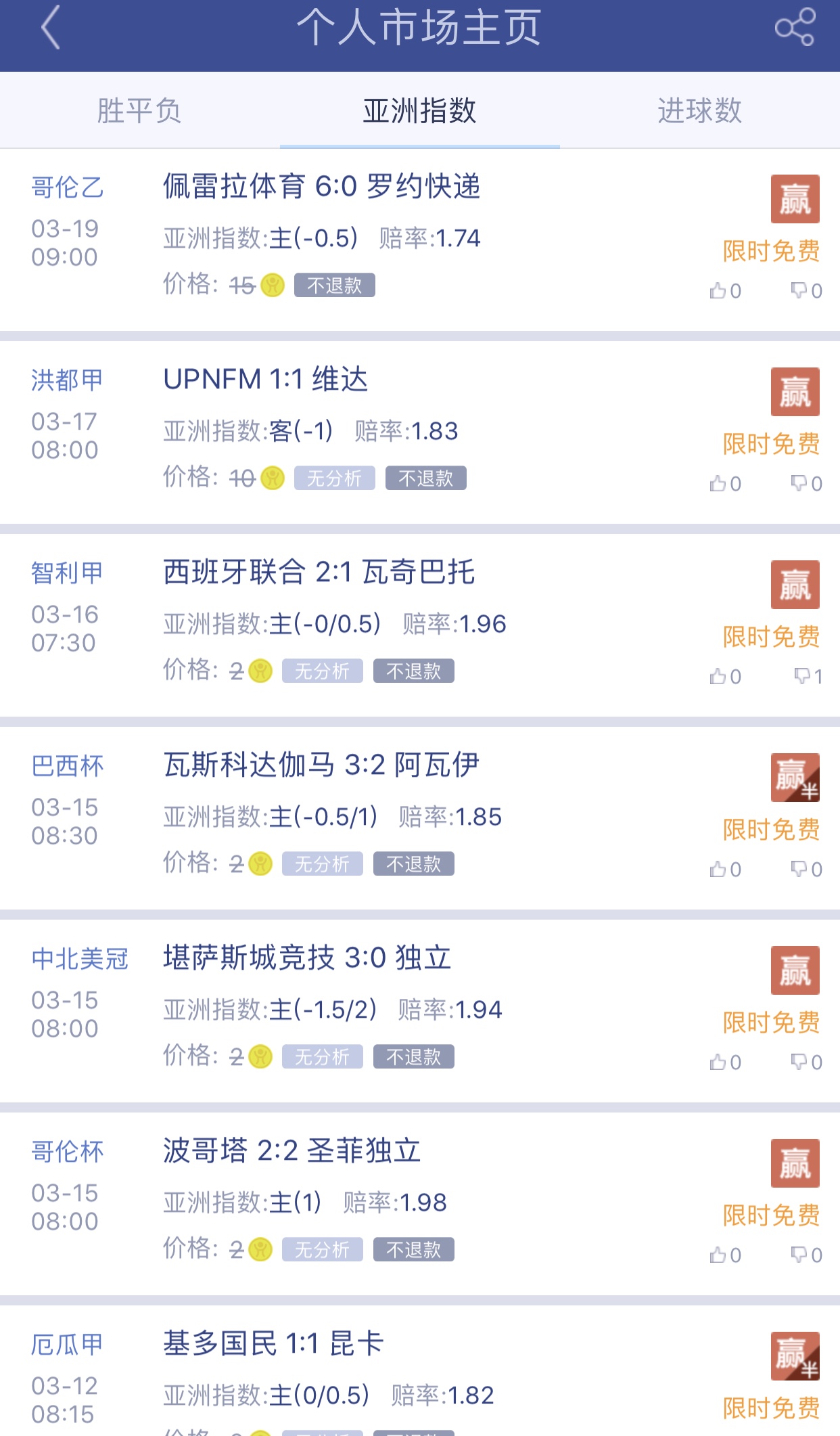This screenshot has width=840, height=1436.
Task: Open the 佩雷拉体育 6:0 罗约快递 pick
Action: click(x=322, y=187)
